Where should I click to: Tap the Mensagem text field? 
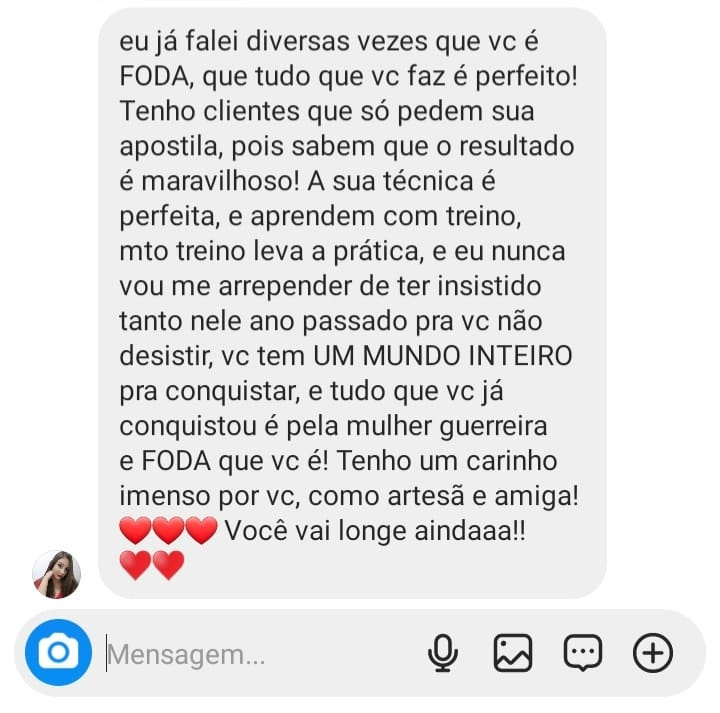click(250, 655)
